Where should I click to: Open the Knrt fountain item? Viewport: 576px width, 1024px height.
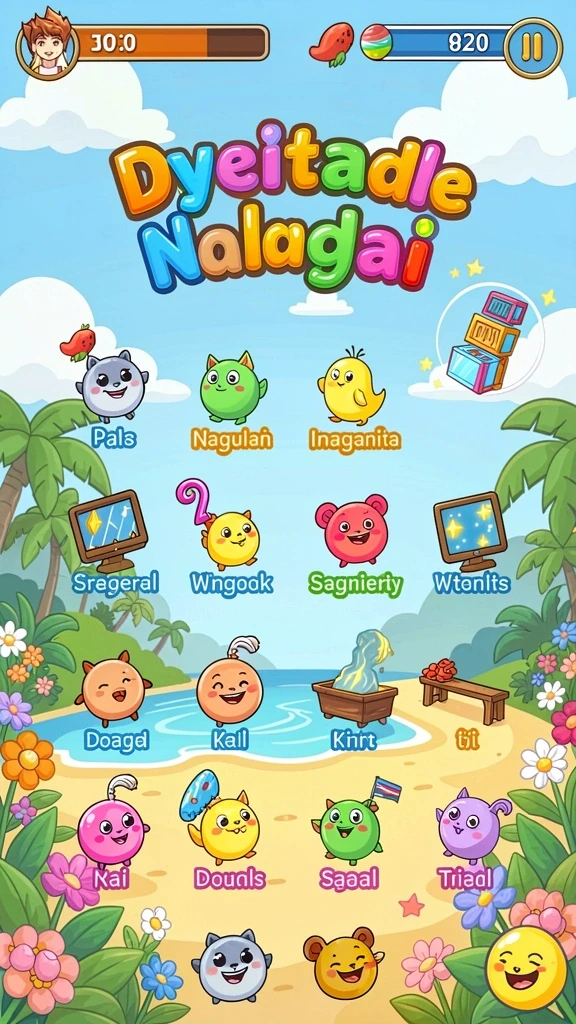tap(355, 679)
